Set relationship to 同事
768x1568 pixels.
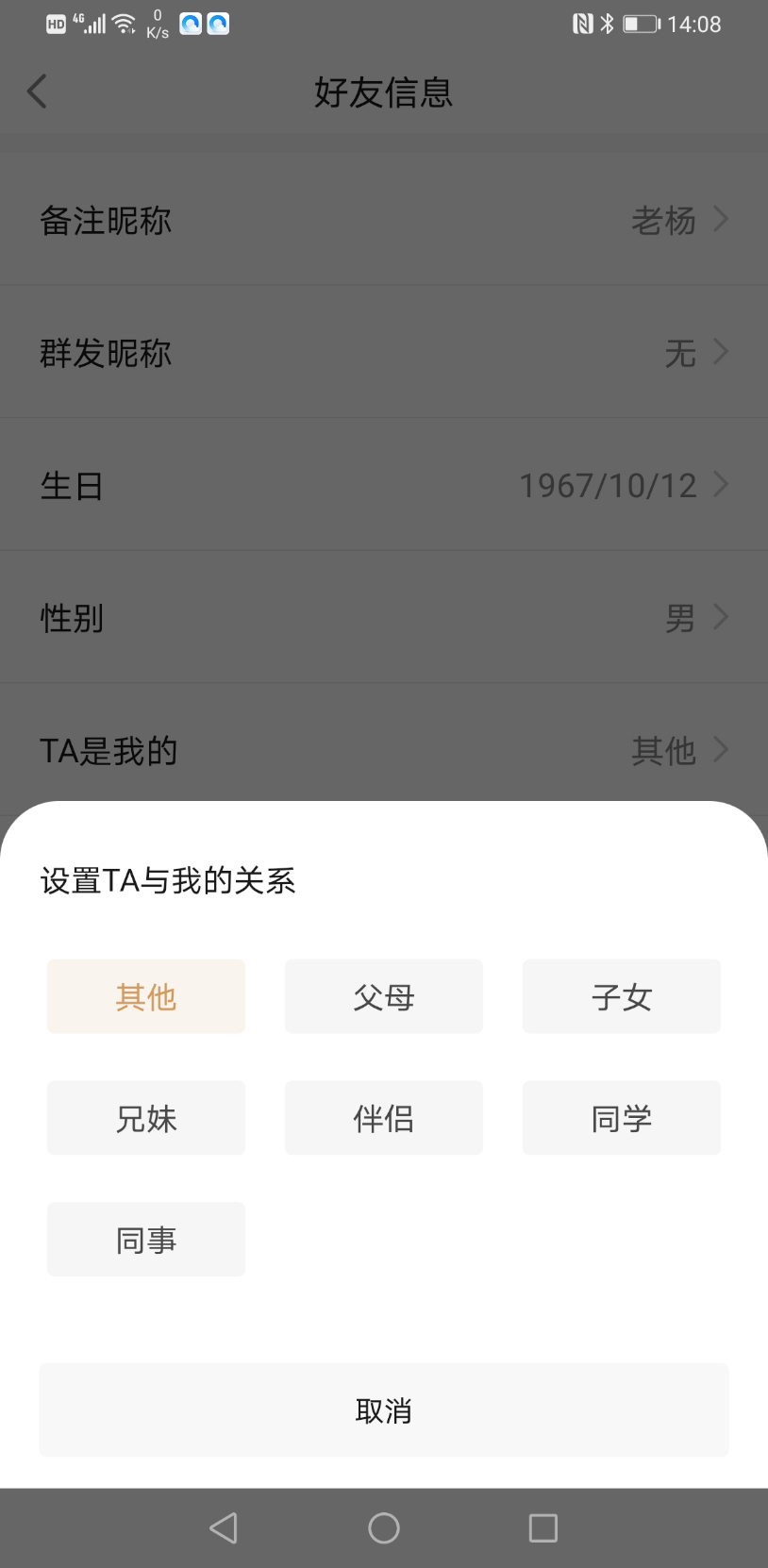146,1239
